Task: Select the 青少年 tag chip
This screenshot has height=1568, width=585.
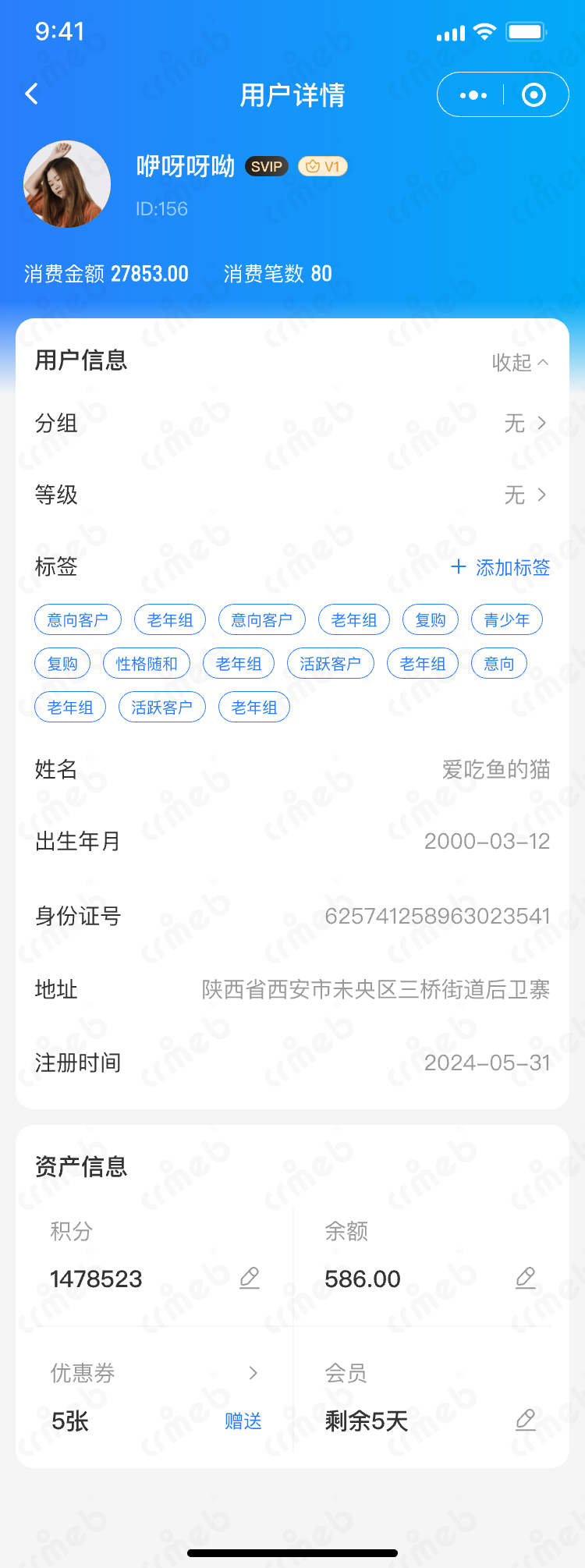Action: [506, 620]
